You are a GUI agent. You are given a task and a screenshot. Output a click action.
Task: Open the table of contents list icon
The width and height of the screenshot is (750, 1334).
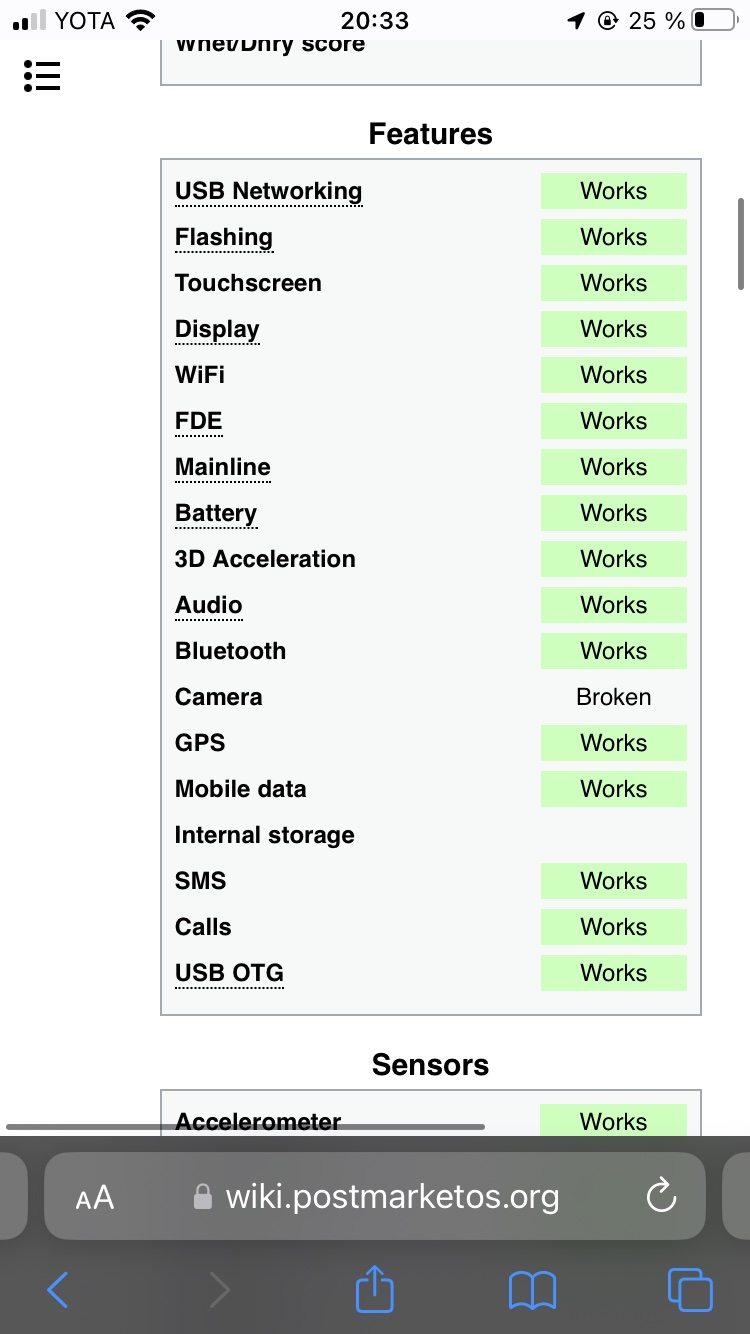tap(42, 76)
